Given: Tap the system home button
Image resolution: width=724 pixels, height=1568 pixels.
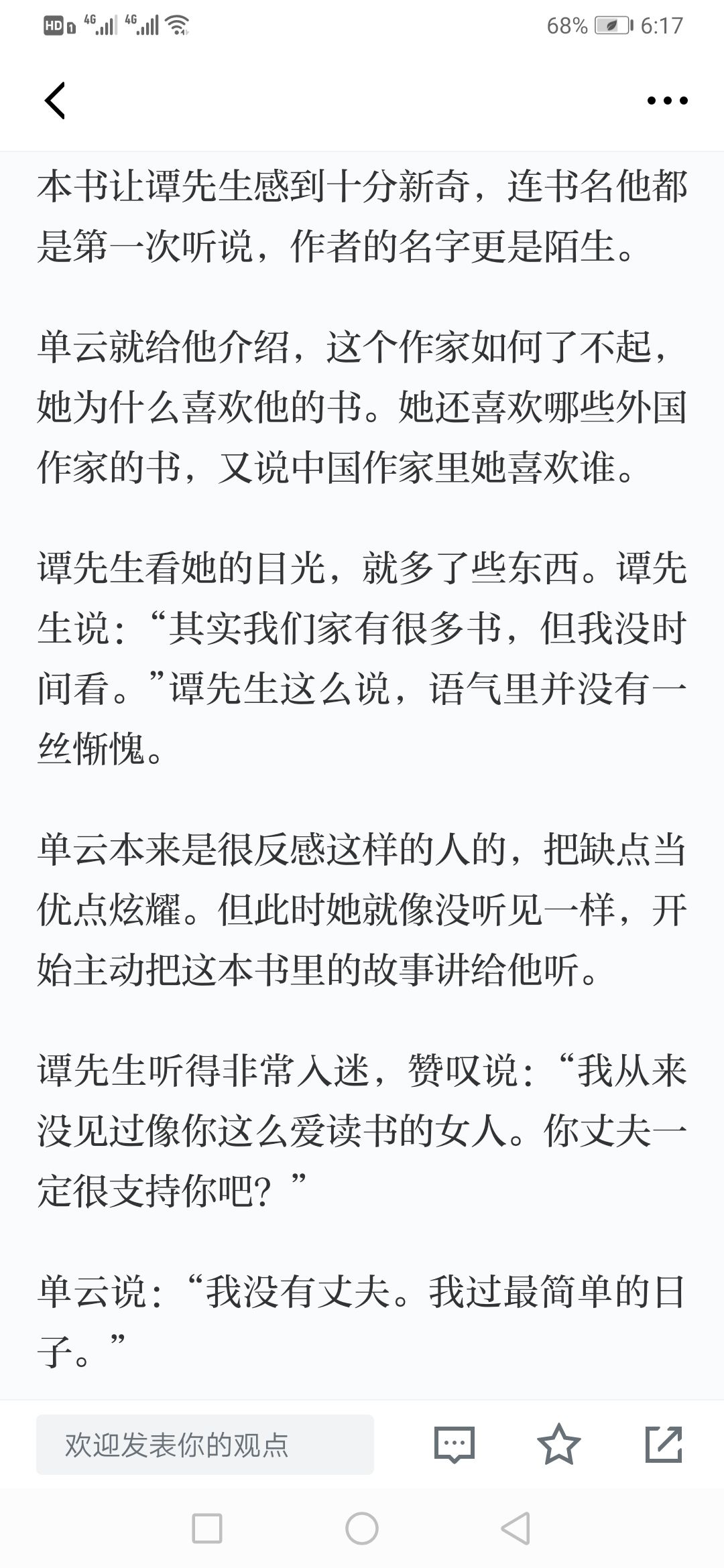Looking at the screenshot, I should pyautogui.click(x=362, y=1528).
